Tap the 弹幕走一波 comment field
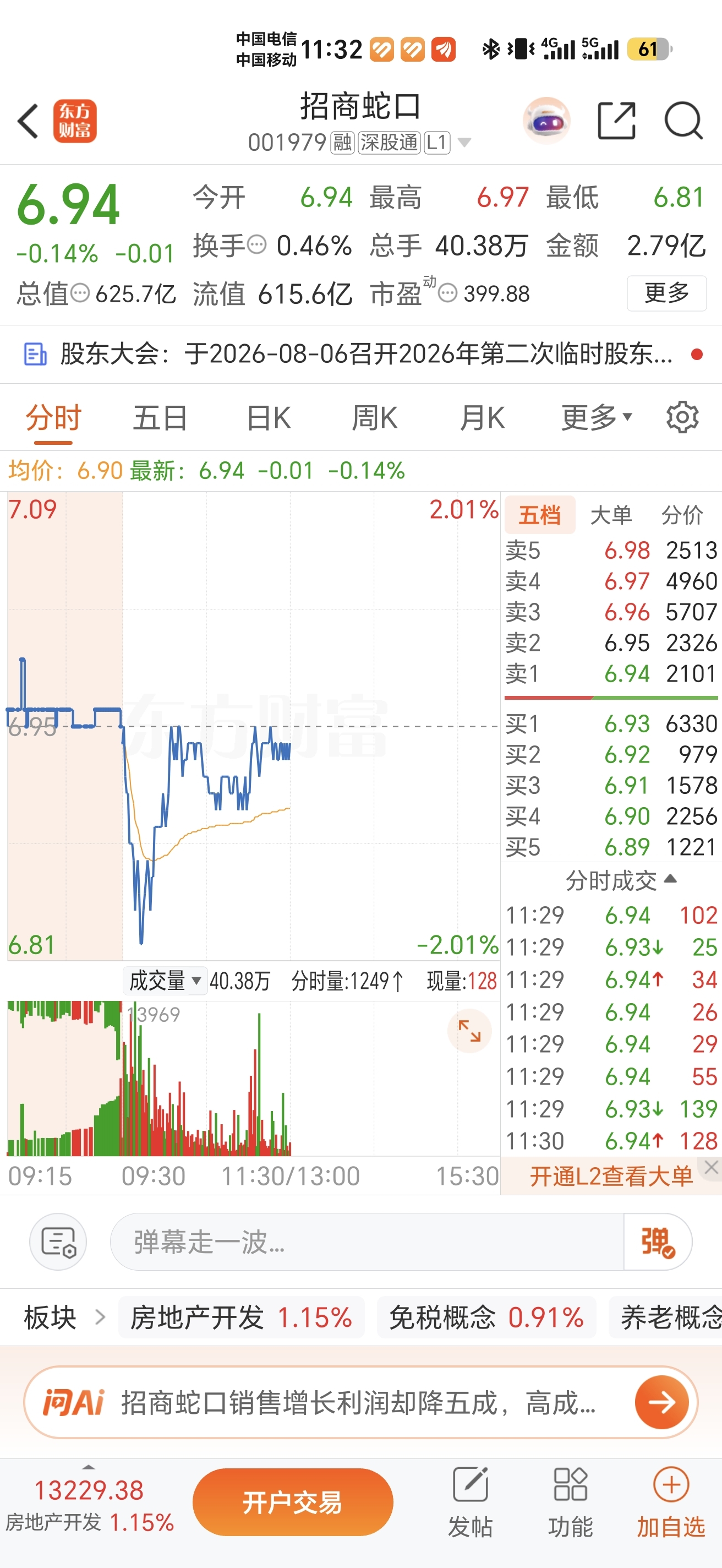The height and width of the screenshot is (1568, 722). pyautogui.click(x=367, y=1242)
